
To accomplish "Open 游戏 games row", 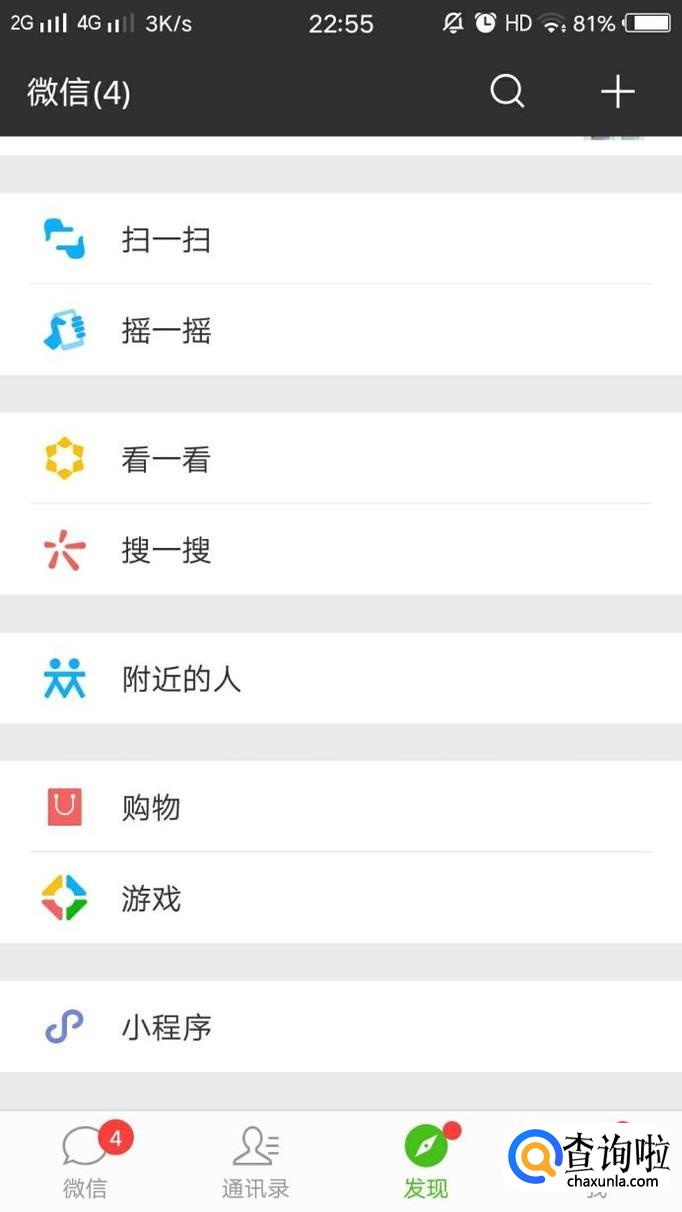I will [341, 898].
